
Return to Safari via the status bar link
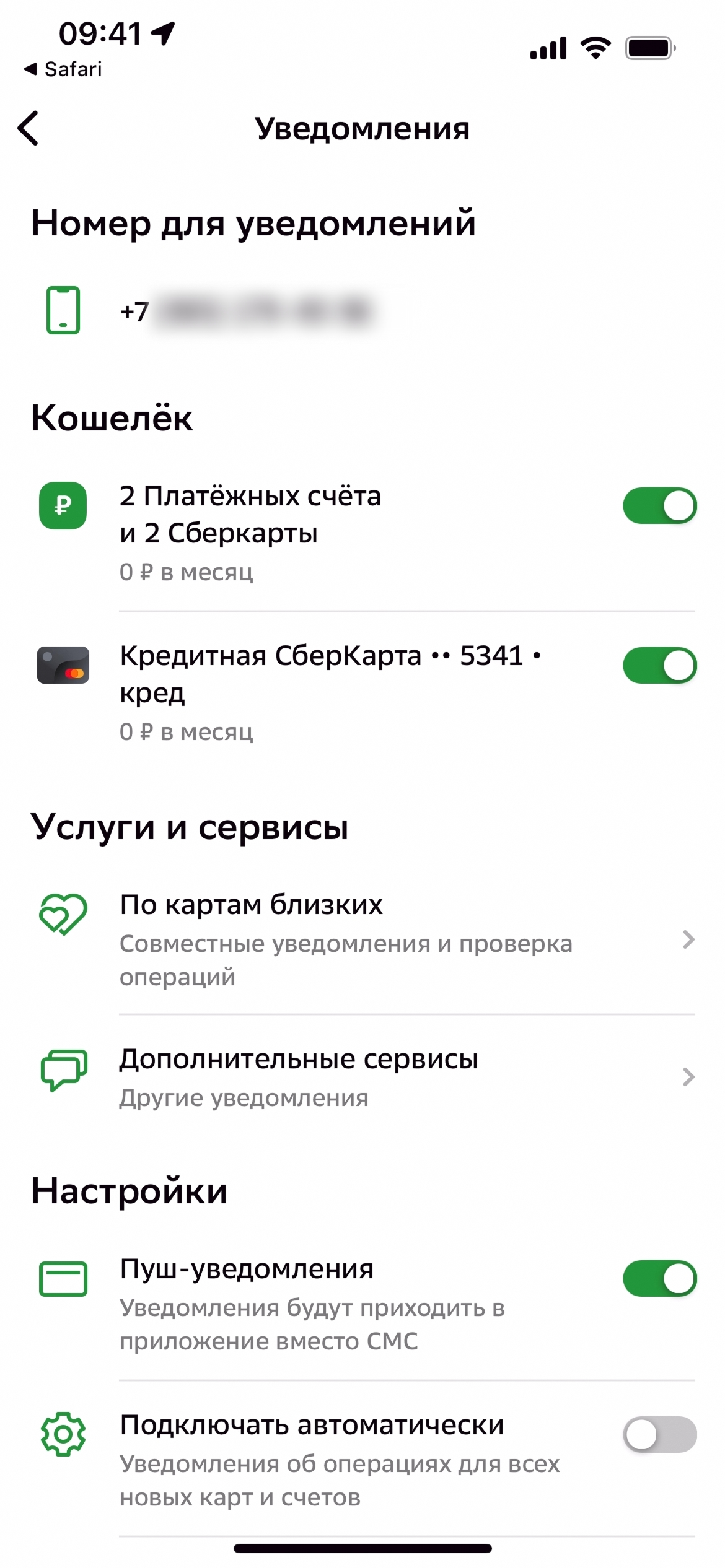coord(63,69)
